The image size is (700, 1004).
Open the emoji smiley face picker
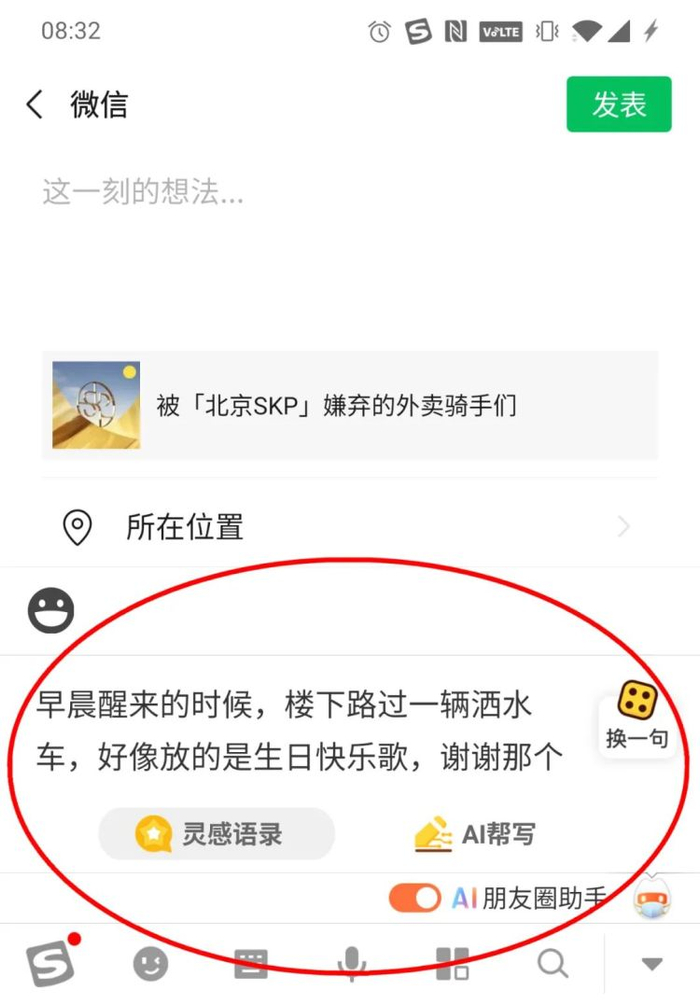[x=51, y=610]
